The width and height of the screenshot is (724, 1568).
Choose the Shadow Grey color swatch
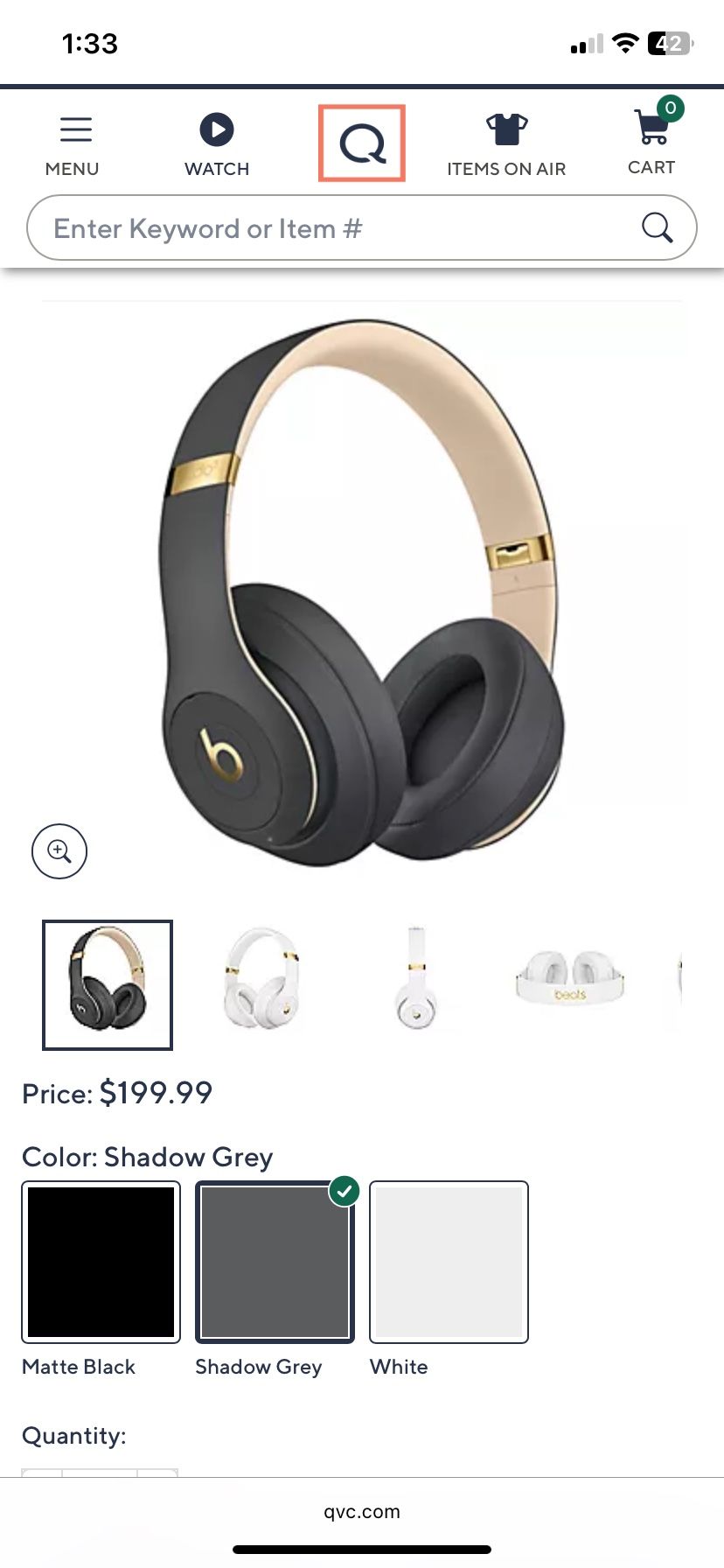pyautogui.click(x=274, y=1262)
